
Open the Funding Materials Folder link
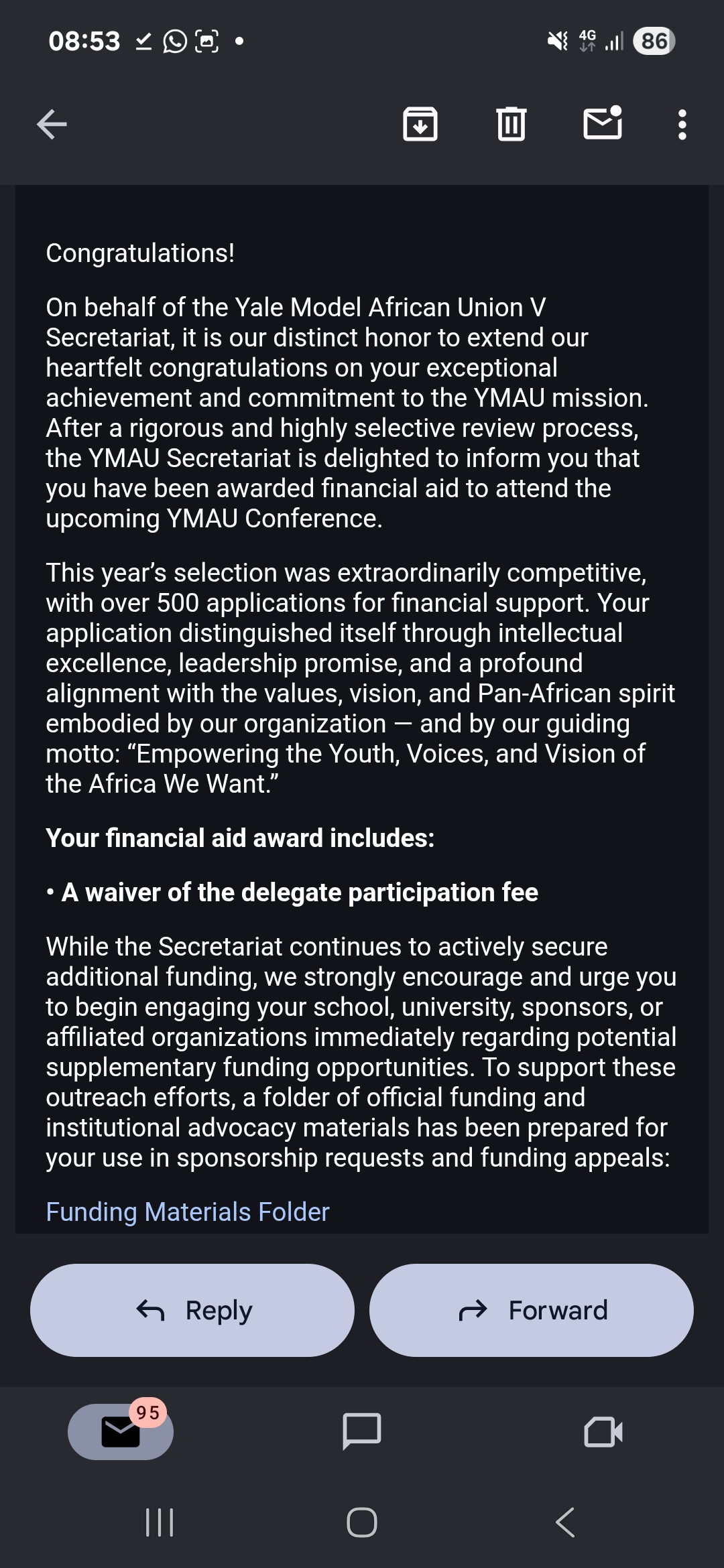click(188, 1212)
